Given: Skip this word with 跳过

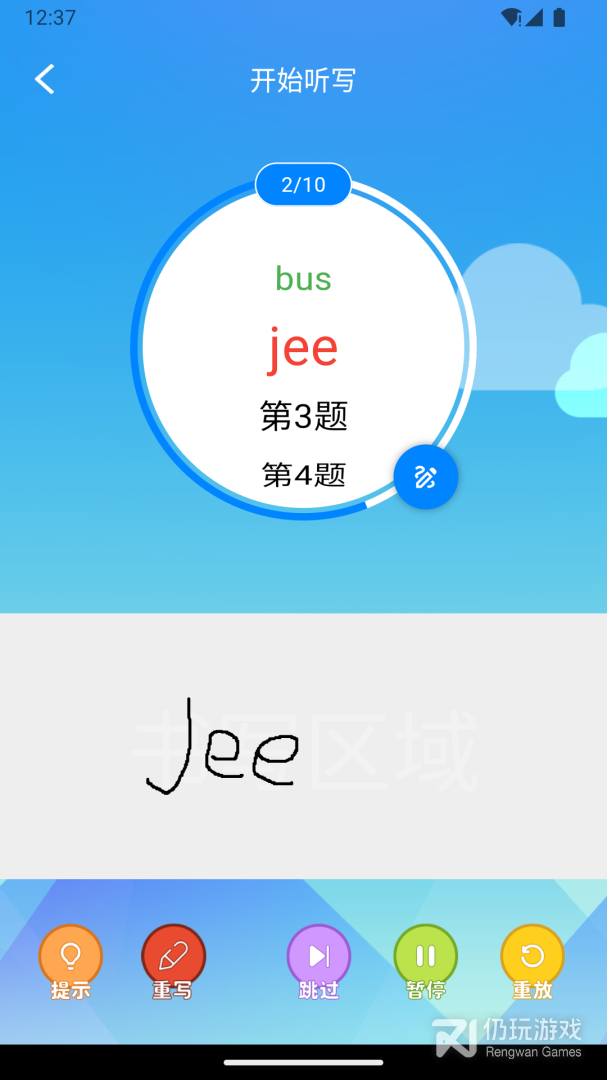Looking at the screenshot, I should click(x=318, y=958).
